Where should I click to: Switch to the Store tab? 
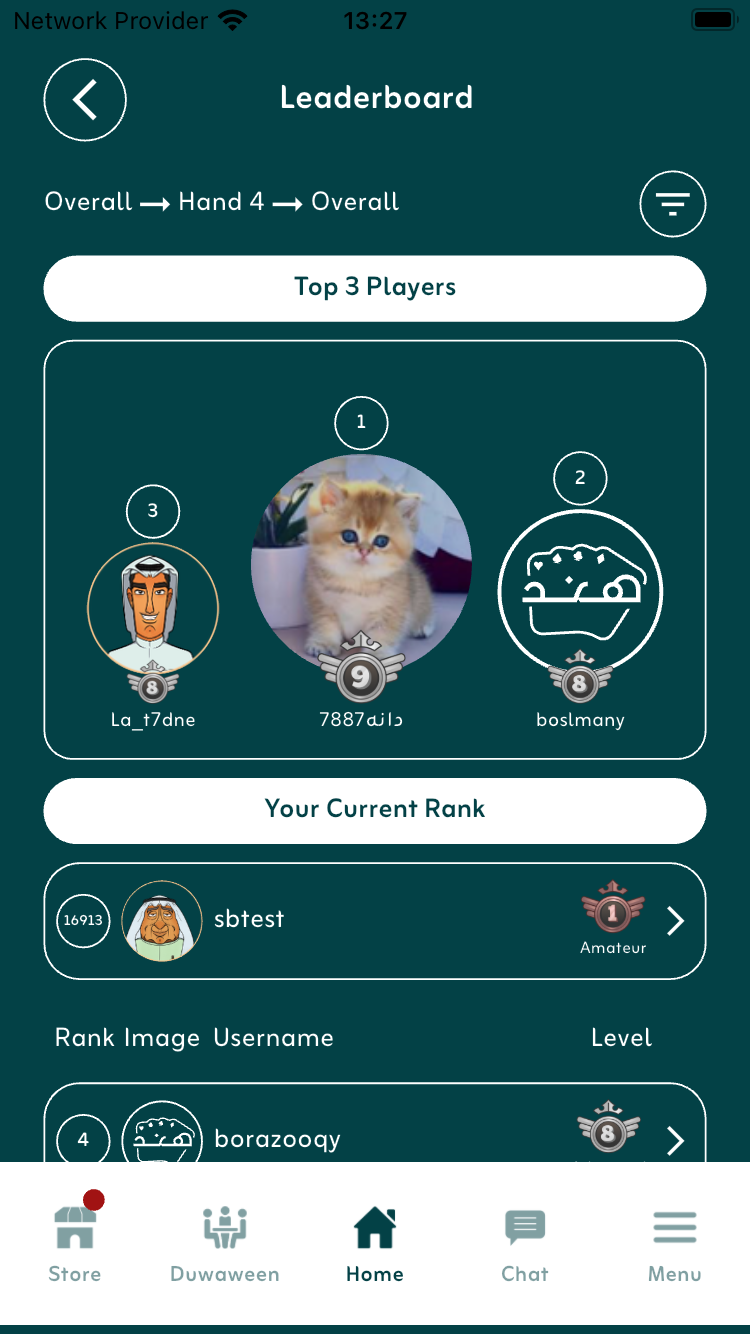tap(75, 1242)
